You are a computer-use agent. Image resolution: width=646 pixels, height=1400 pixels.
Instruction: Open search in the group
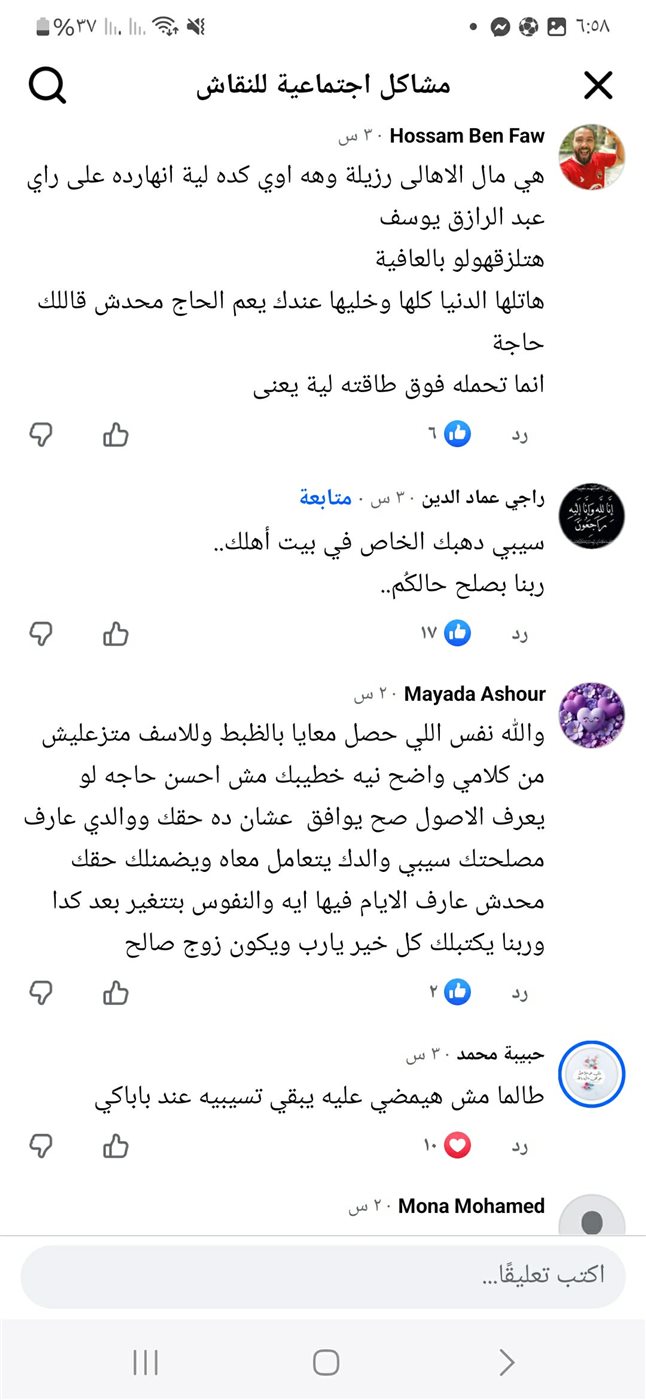tap(47, 86)
